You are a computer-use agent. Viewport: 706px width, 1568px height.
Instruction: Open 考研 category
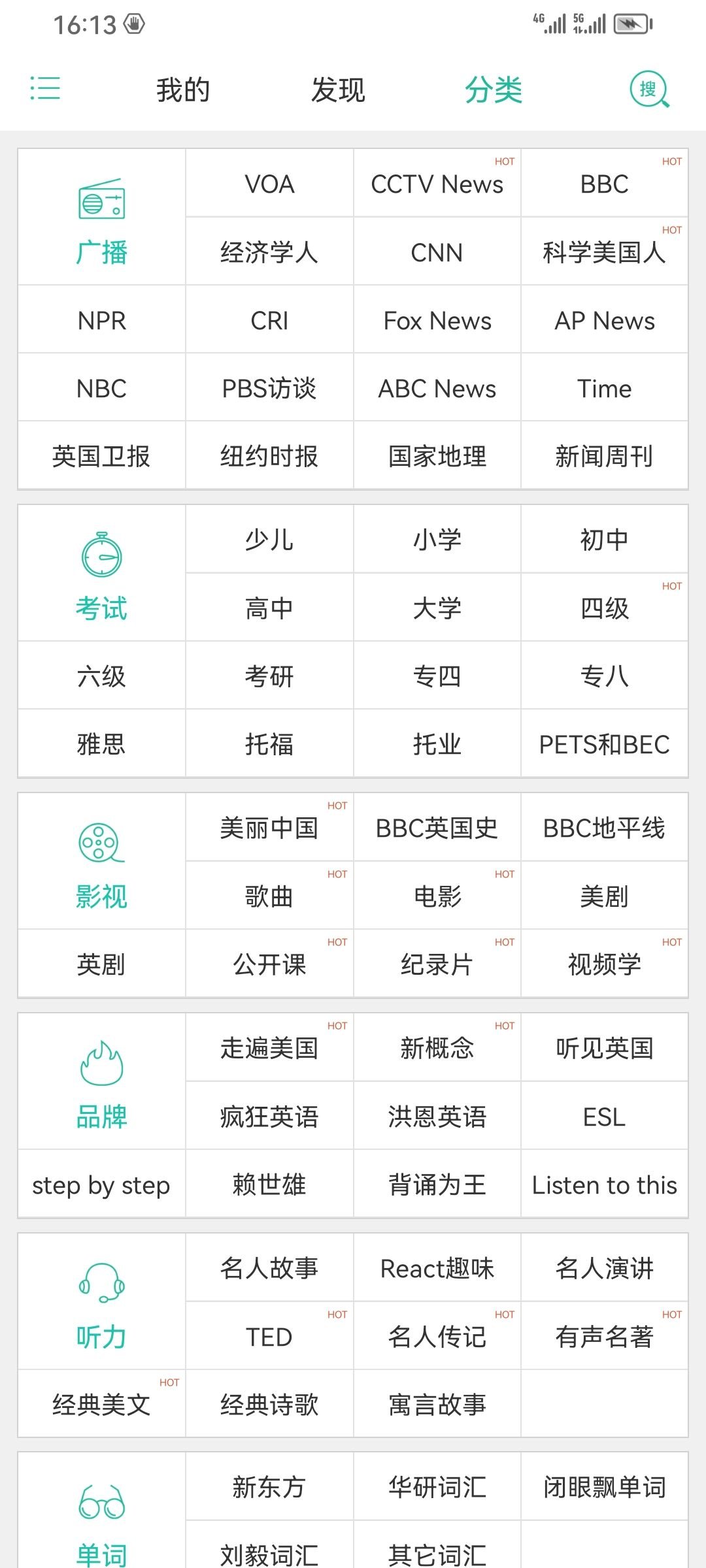[269, 676]
